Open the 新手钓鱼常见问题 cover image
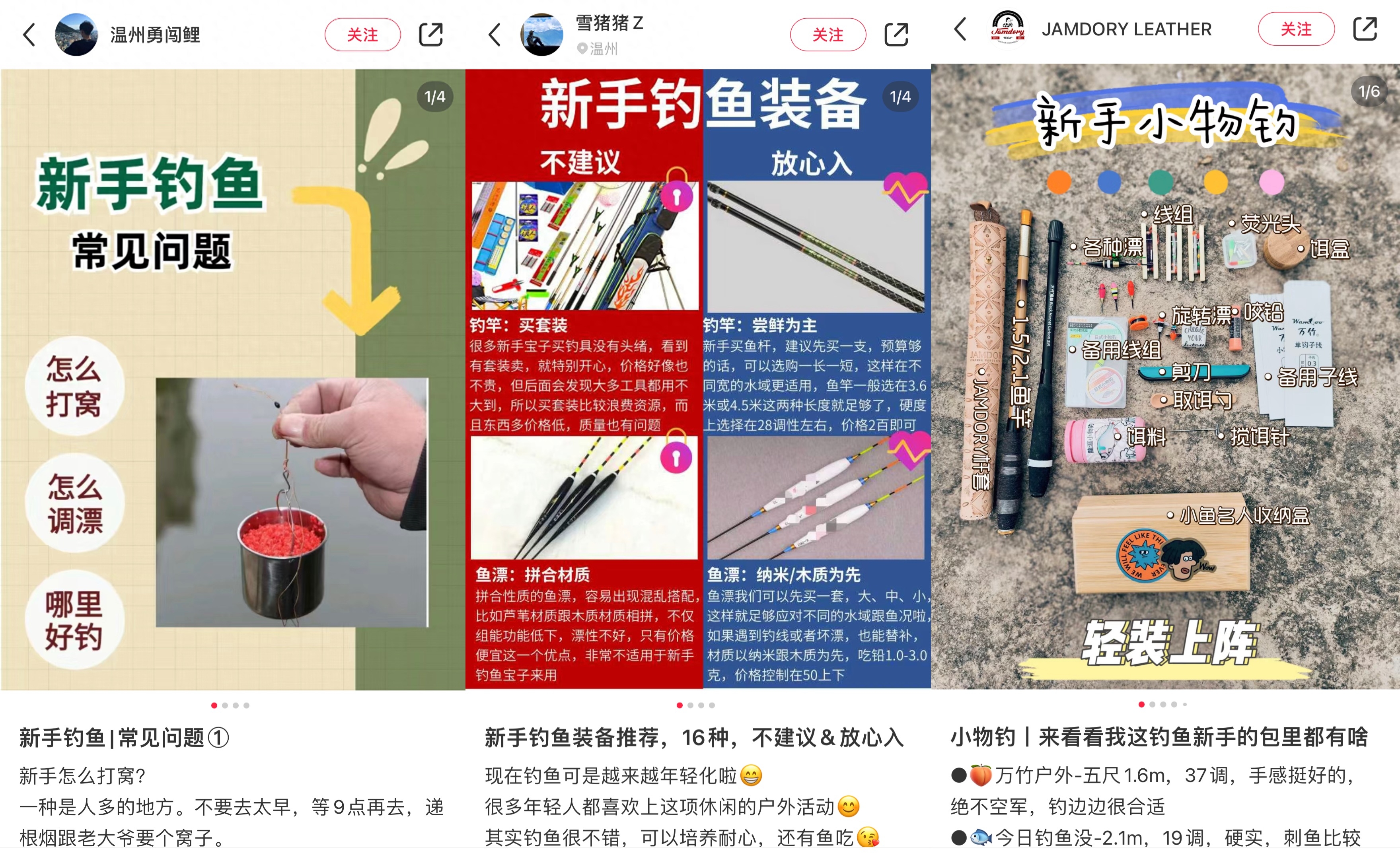This screenshot has width=1400, height=859. 233,379
